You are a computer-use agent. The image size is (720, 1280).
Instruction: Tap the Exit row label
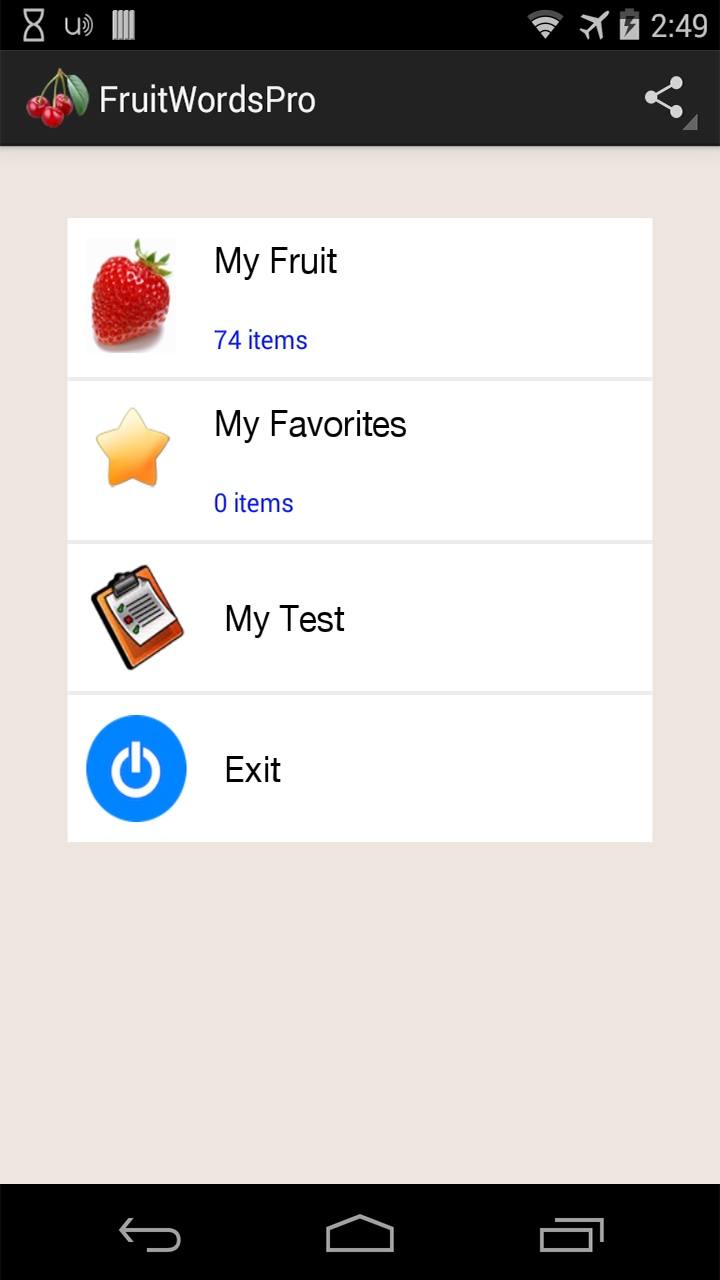(x=253, y=769)
